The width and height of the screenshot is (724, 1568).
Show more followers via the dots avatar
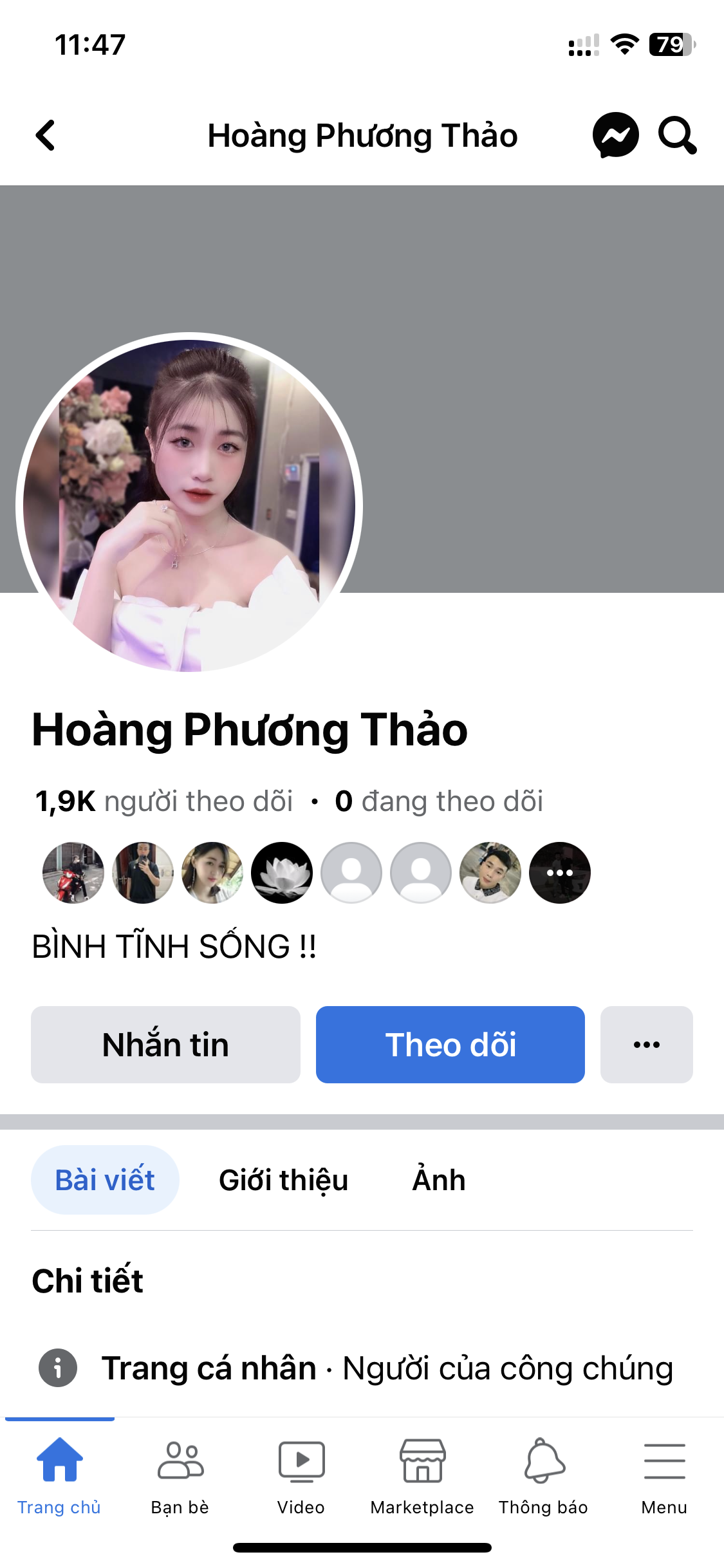pyautogui.click(x=560, y=873)
